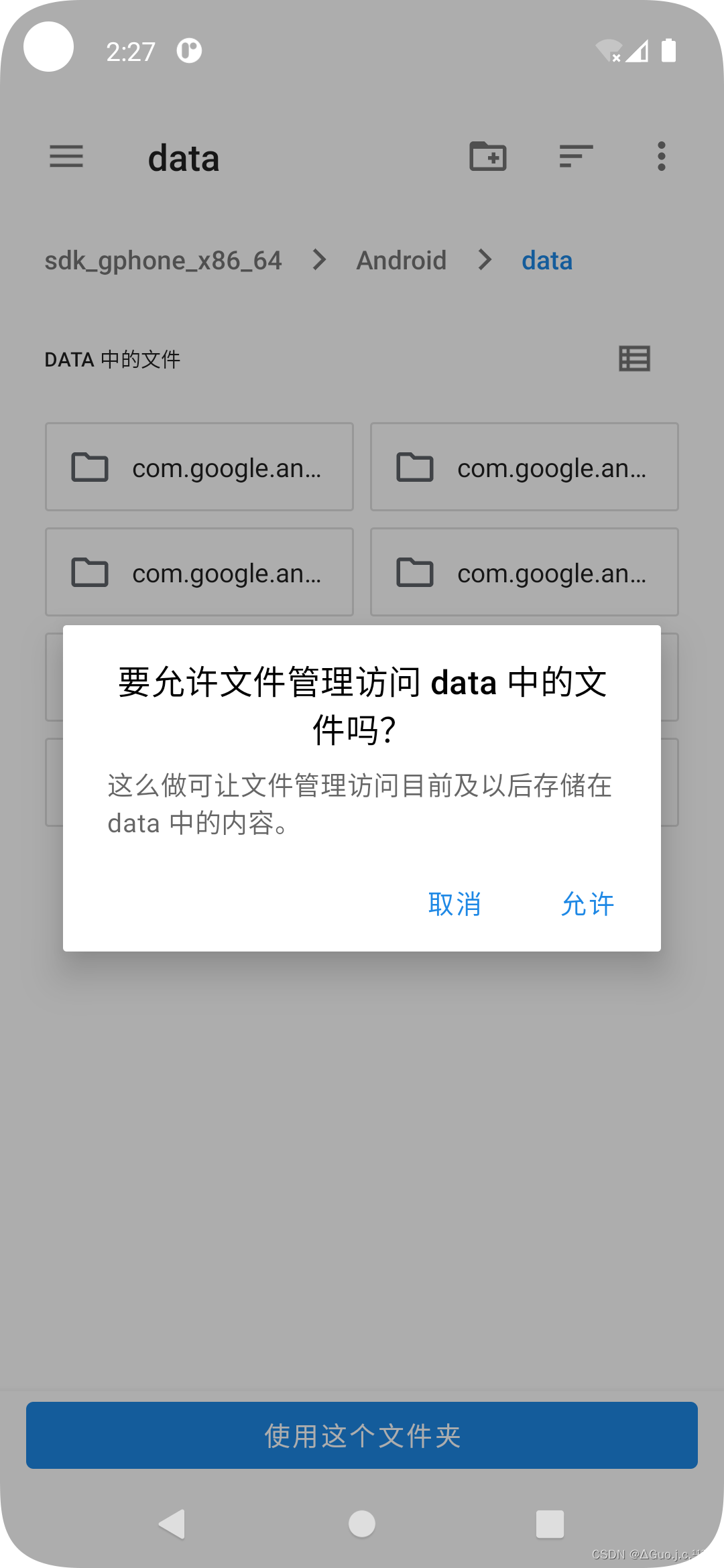
Task: Open the overflow menu
Action: coord(662,157)
